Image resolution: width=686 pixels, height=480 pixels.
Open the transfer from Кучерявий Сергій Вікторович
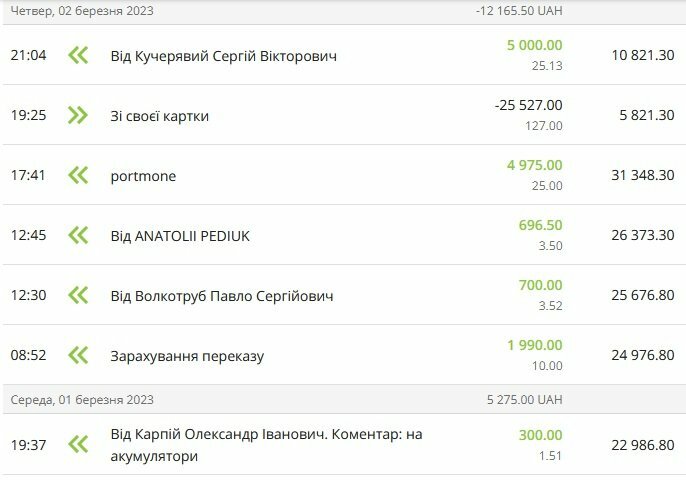point(223,56)
